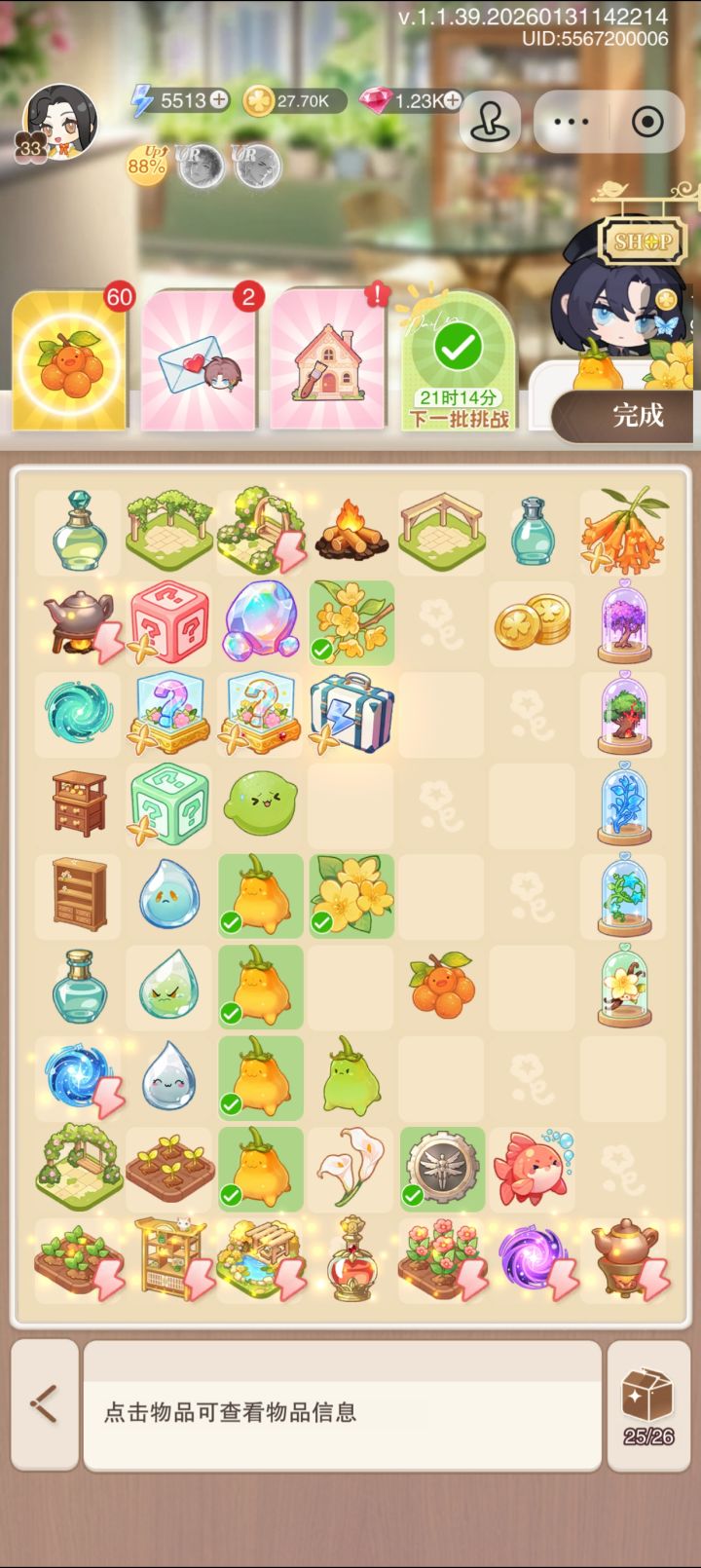Select the blue lightning suitcase on the board
Screen dimensions: 701x1568
click(x=351, y=714)
